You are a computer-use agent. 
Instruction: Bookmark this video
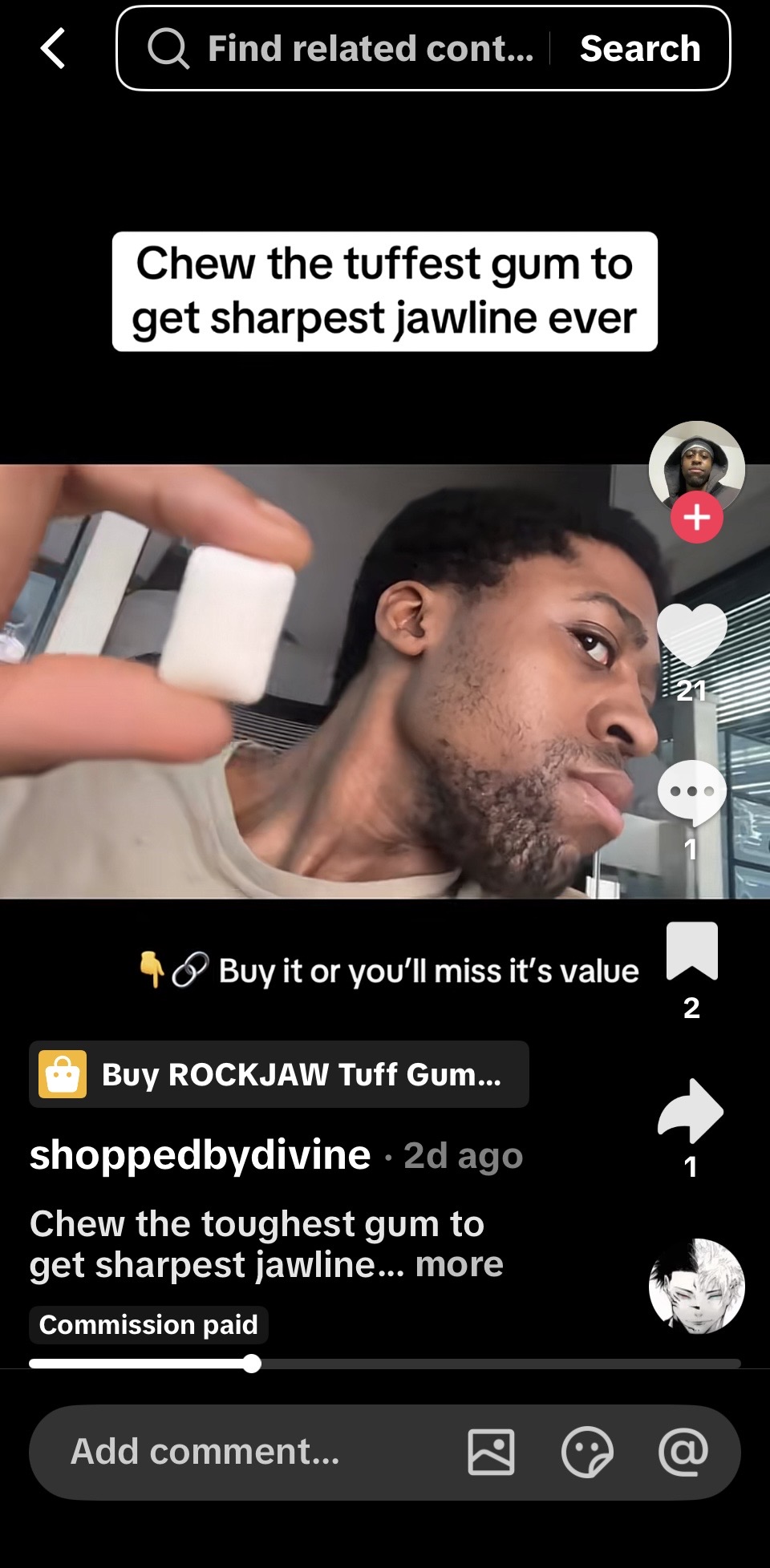691,951
